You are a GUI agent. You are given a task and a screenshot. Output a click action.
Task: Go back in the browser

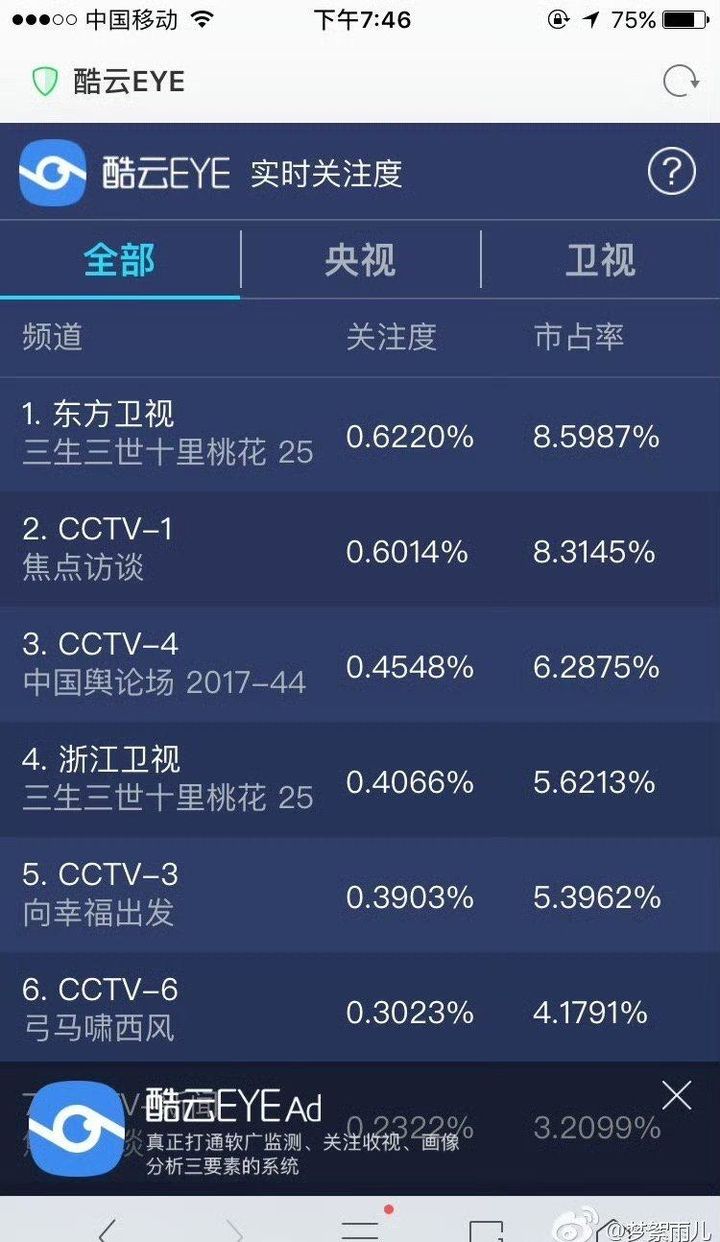point(107,1228)
